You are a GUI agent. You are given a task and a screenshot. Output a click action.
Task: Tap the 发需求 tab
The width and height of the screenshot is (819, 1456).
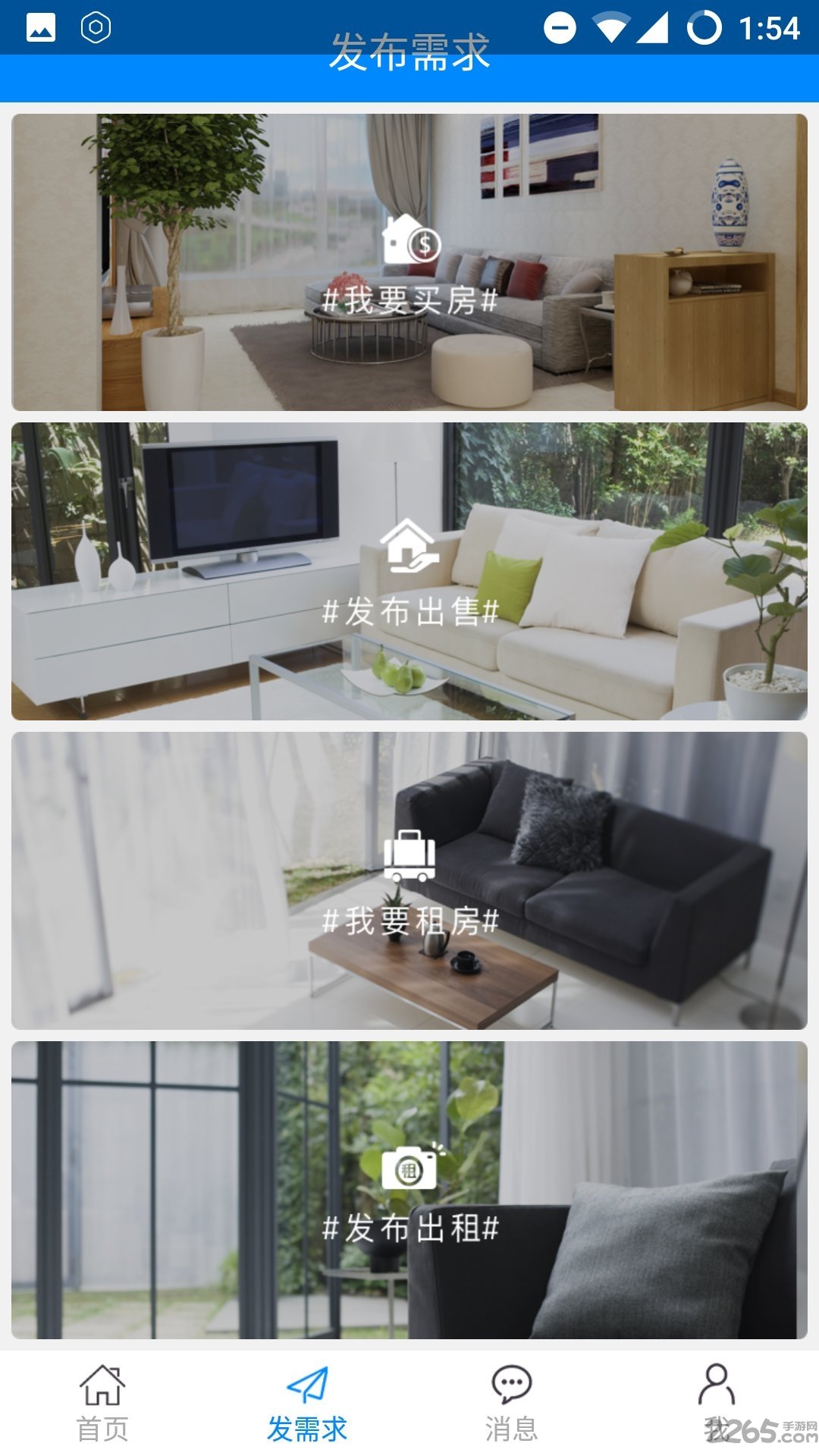click(x=307, y=1403)
